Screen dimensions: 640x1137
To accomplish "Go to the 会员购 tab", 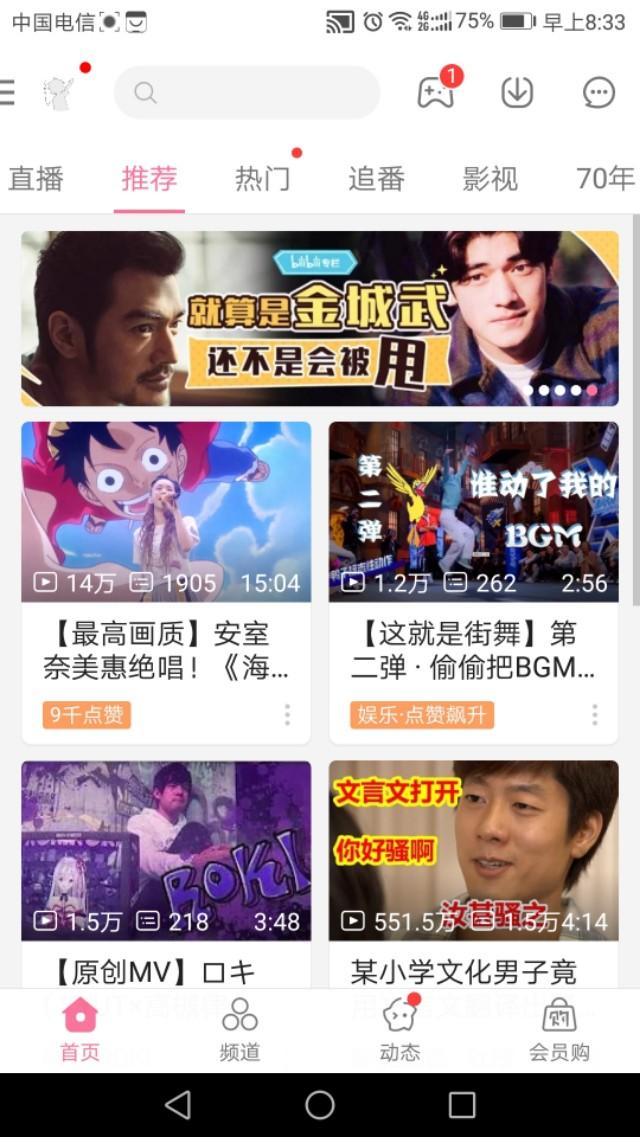I will (x=559, y=1030).
